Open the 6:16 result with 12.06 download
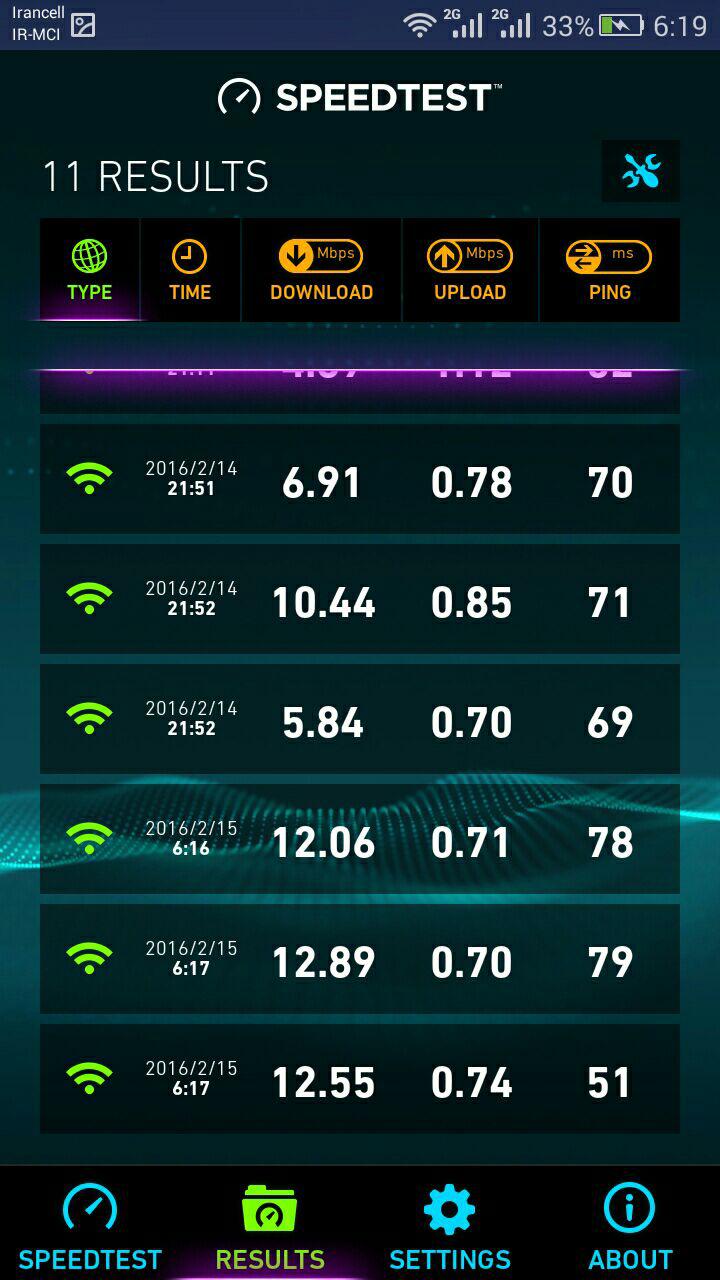The image size is (720, 1280). pos(360,839)
